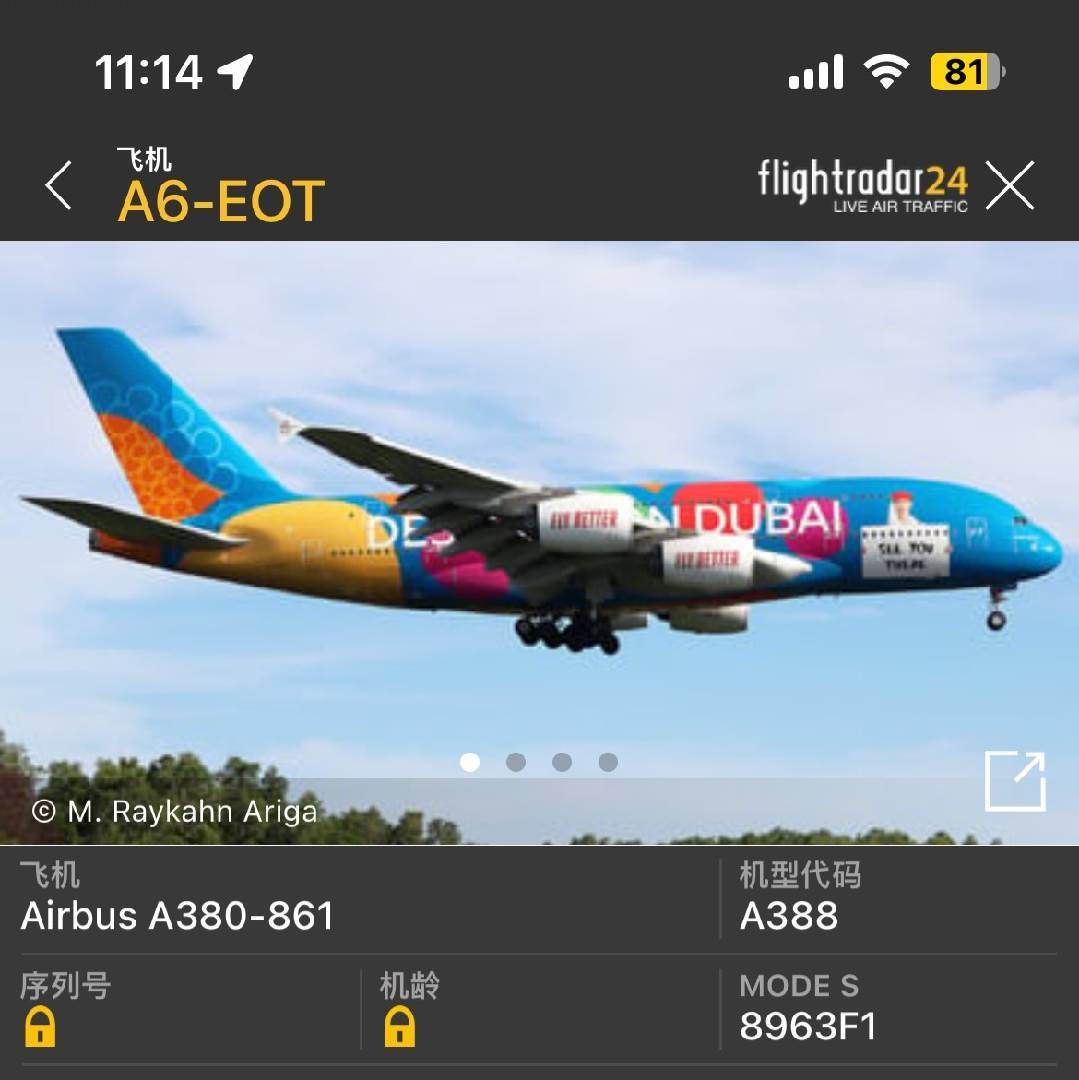Unlock the 机龄 locked field

(399, 1028)
